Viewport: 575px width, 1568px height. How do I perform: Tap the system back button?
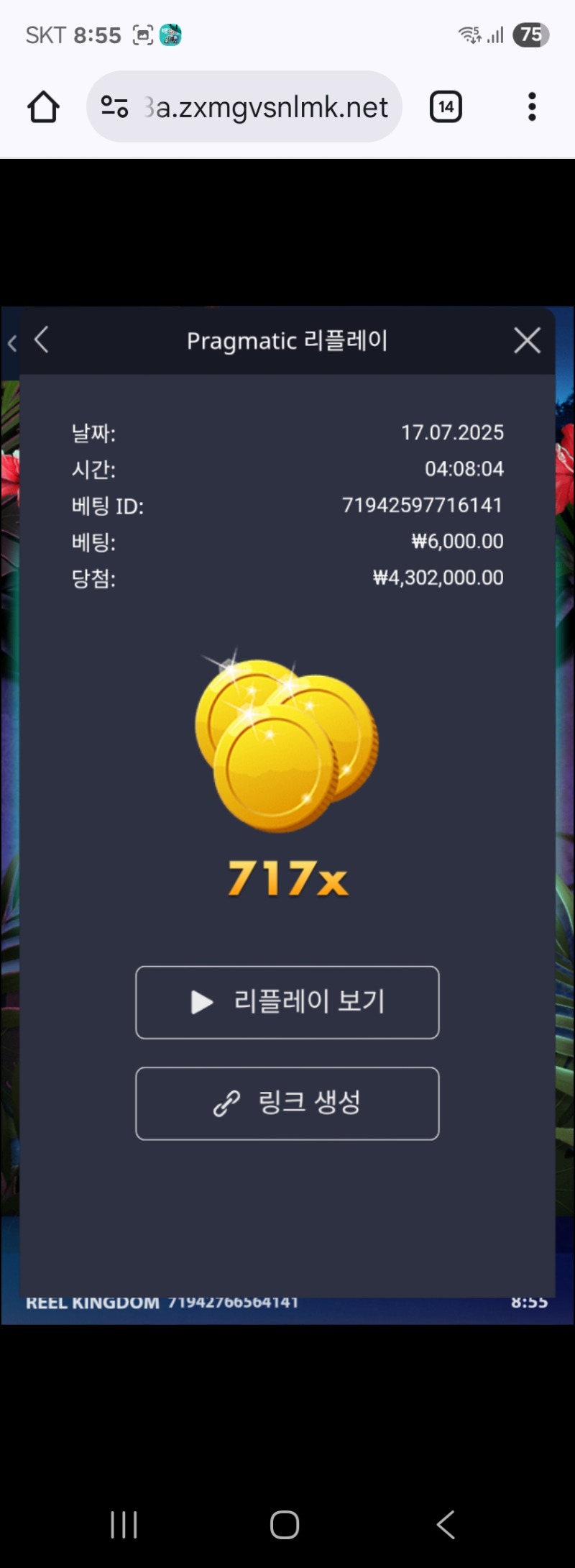(x=446, y=1523)
